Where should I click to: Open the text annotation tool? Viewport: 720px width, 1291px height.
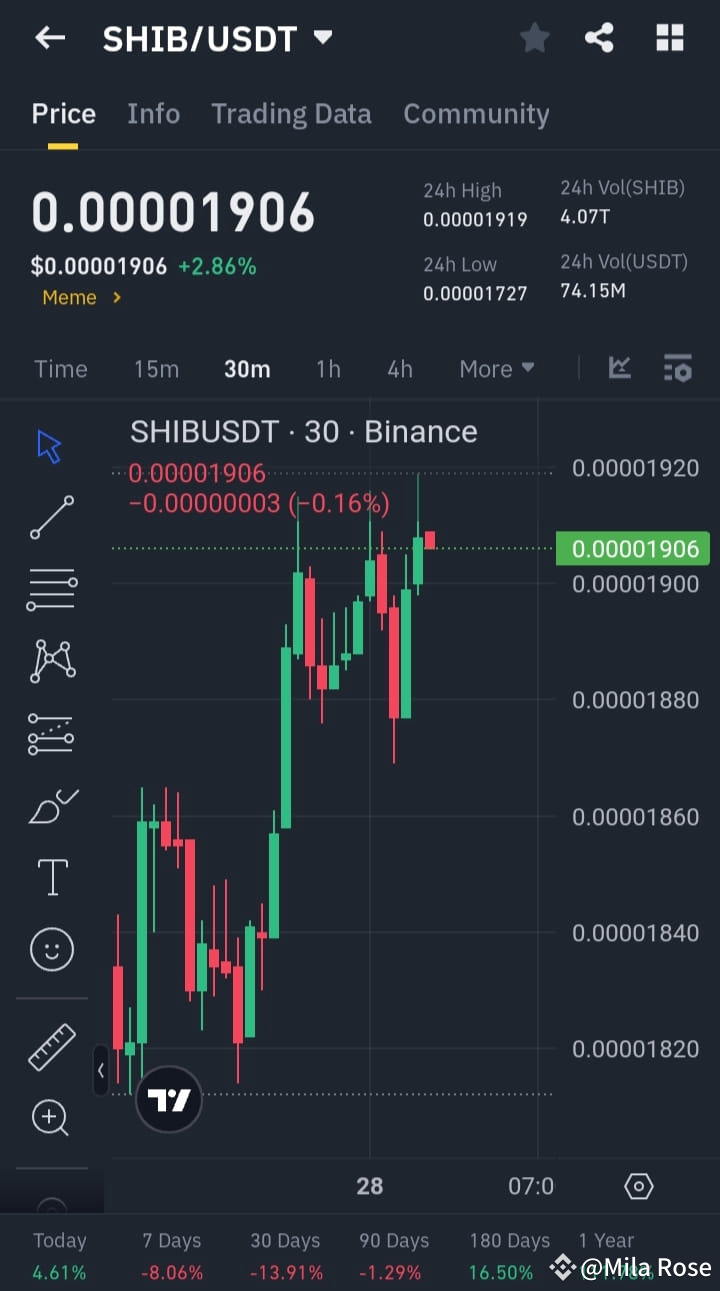tap(50, 876)
